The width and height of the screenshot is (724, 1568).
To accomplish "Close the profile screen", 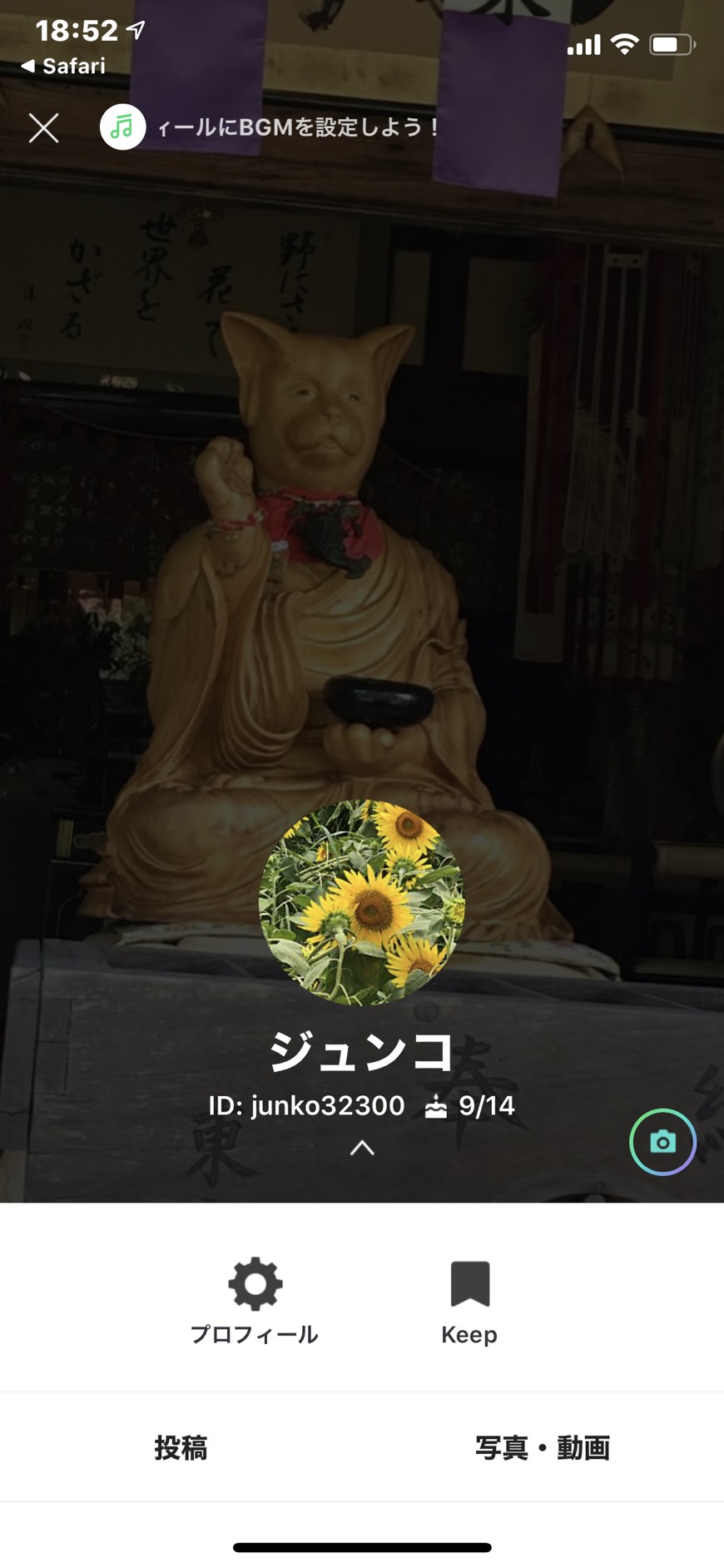I will (x=43, y=128).
